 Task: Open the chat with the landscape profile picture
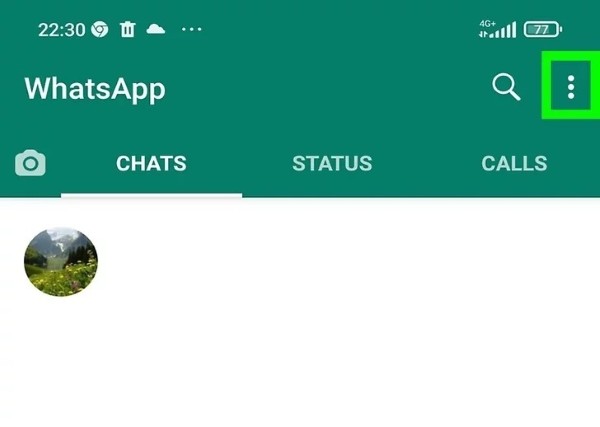(61, 260)
